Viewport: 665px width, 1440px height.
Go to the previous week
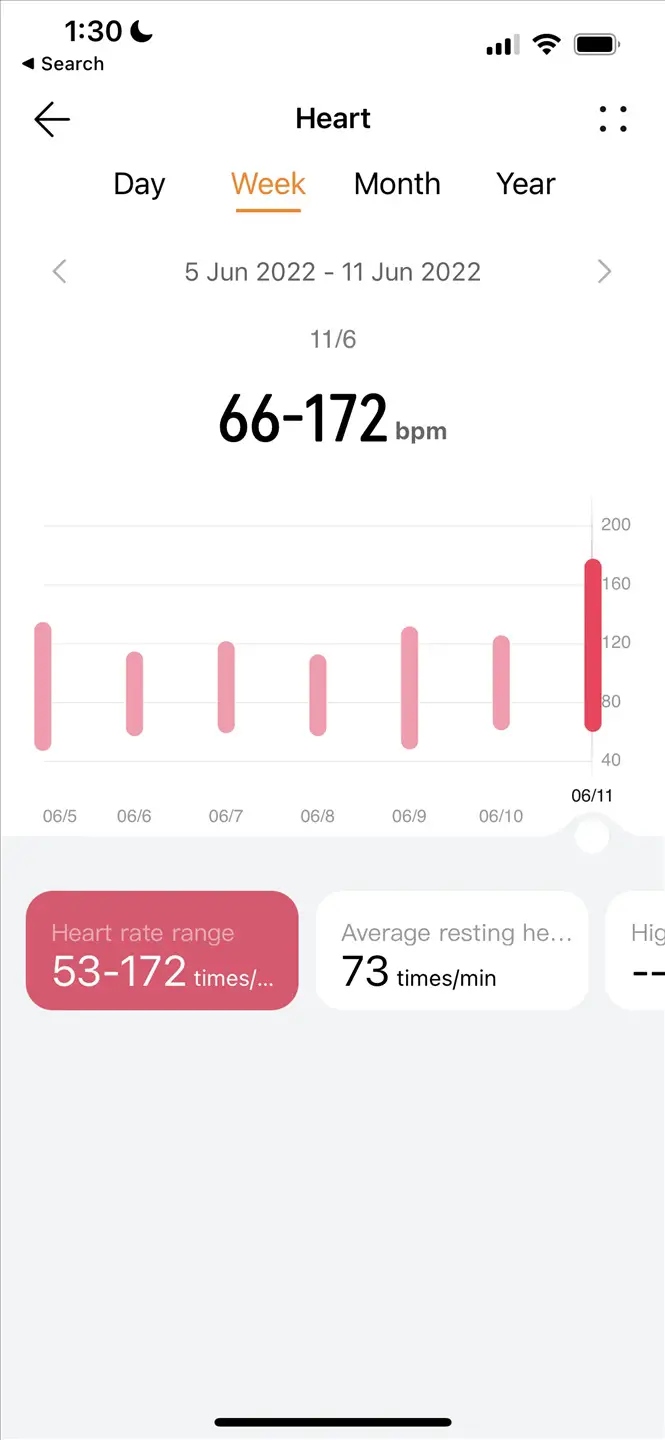(x=60, y=271)
